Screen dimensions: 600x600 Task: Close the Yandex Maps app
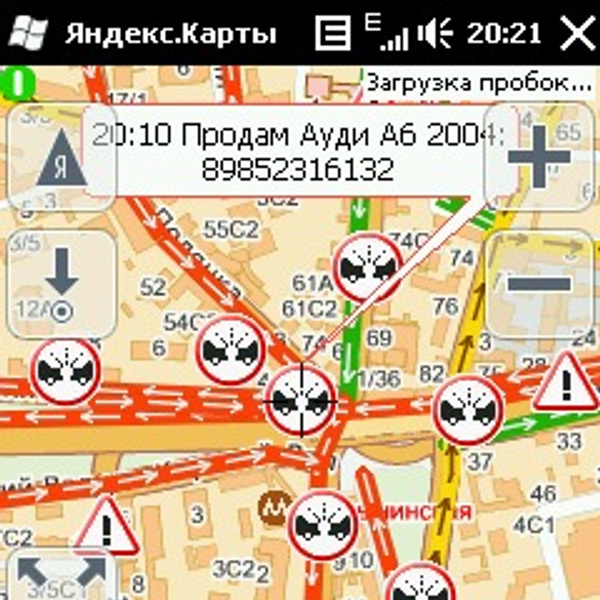[577, 32]
